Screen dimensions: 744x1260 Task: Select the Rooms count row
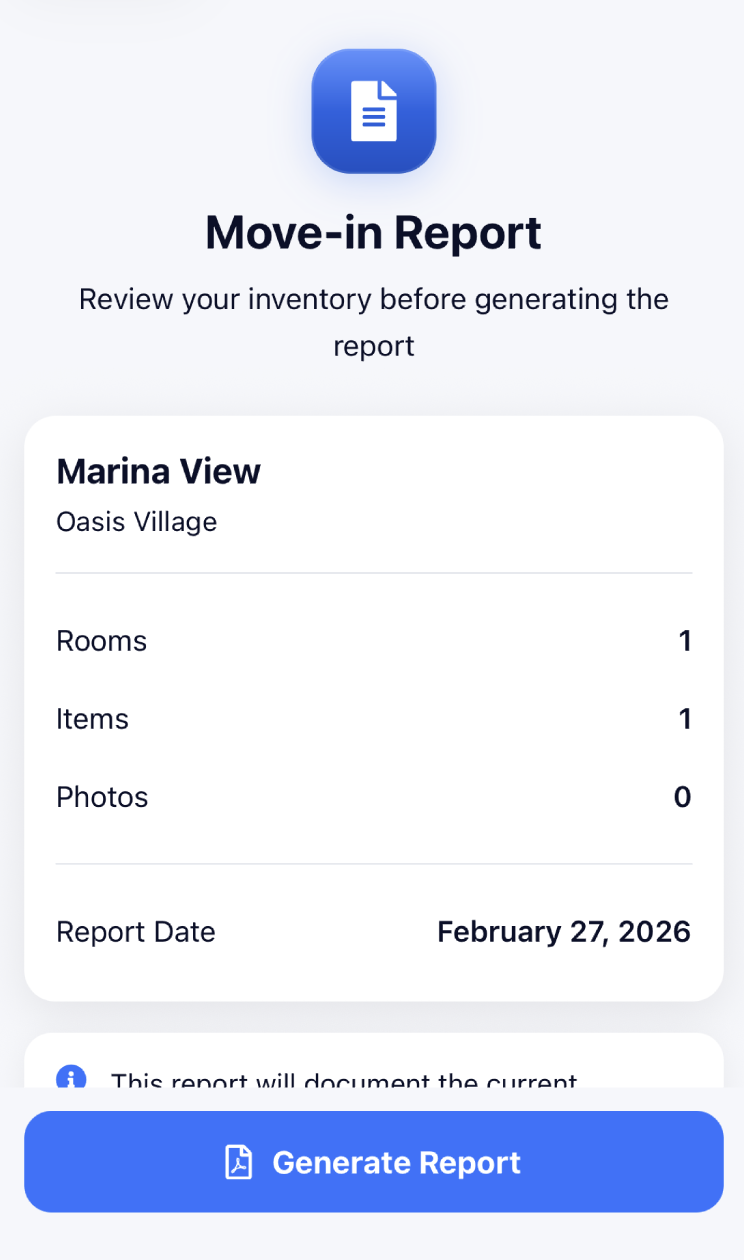(373, 640)
